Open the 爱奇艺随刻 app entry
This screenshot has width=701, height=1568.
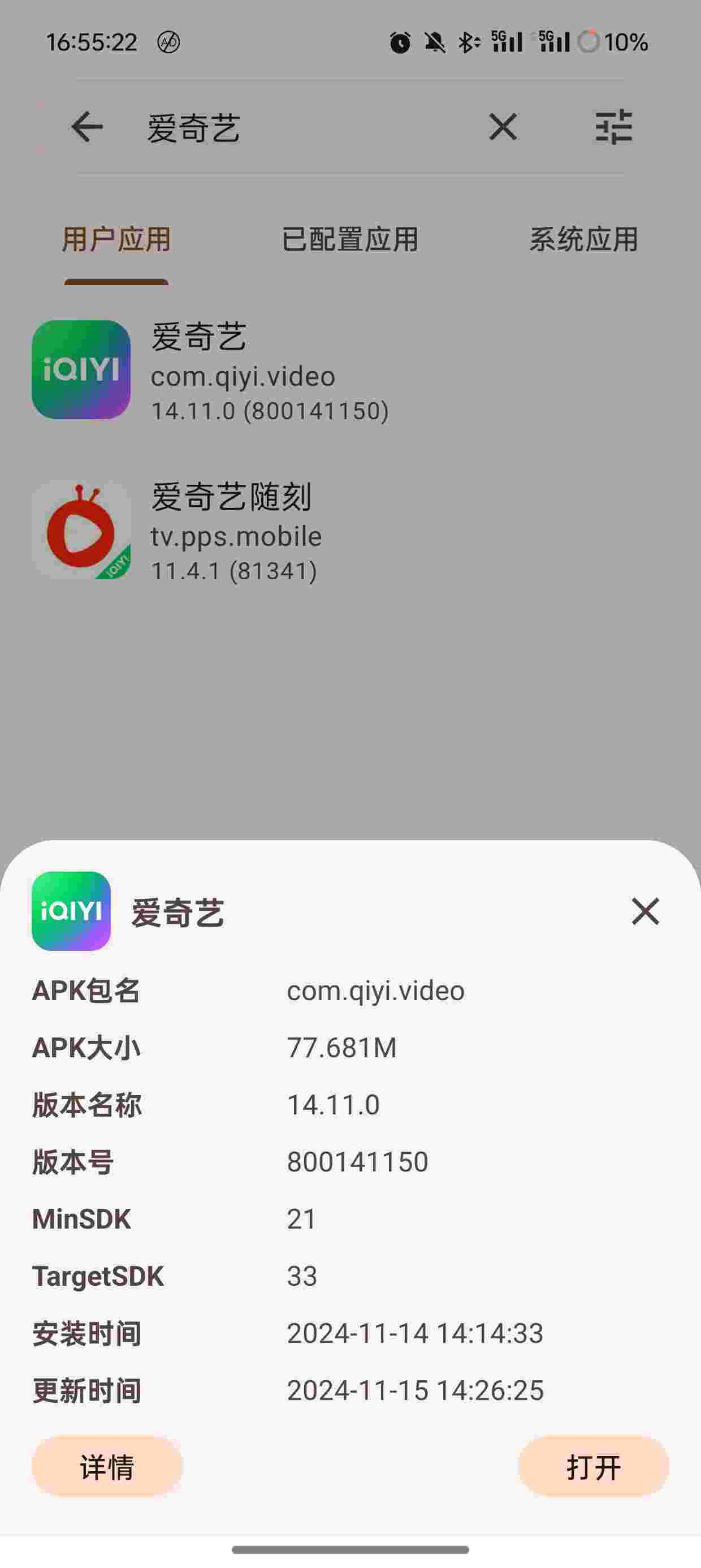350,529
